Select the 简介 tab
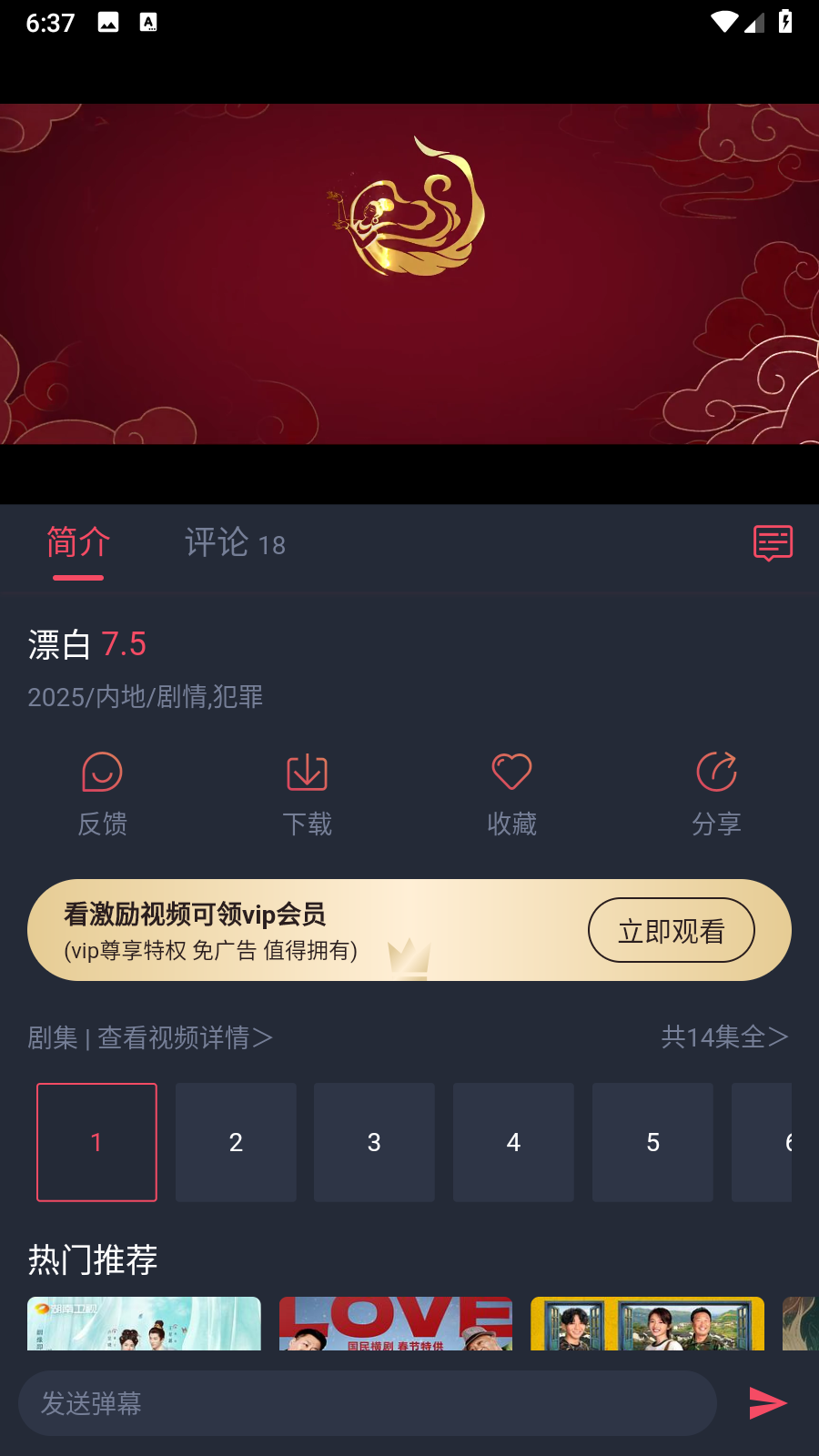The image size is (819, 1456). [78, 543]
